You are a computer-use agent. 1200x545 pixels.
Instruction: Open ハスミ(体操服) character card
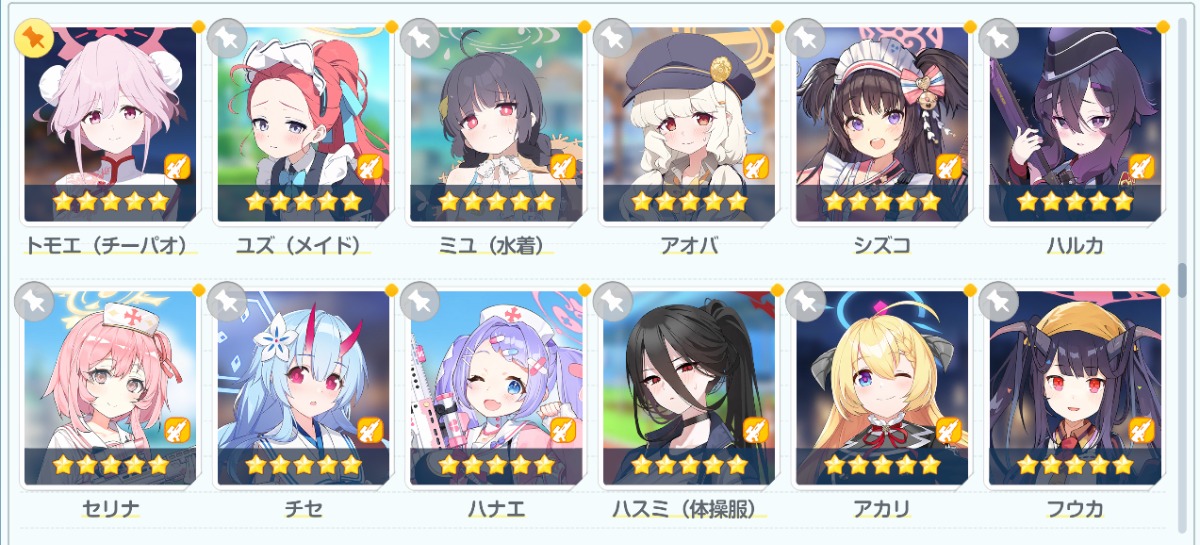tap(689, 390)
